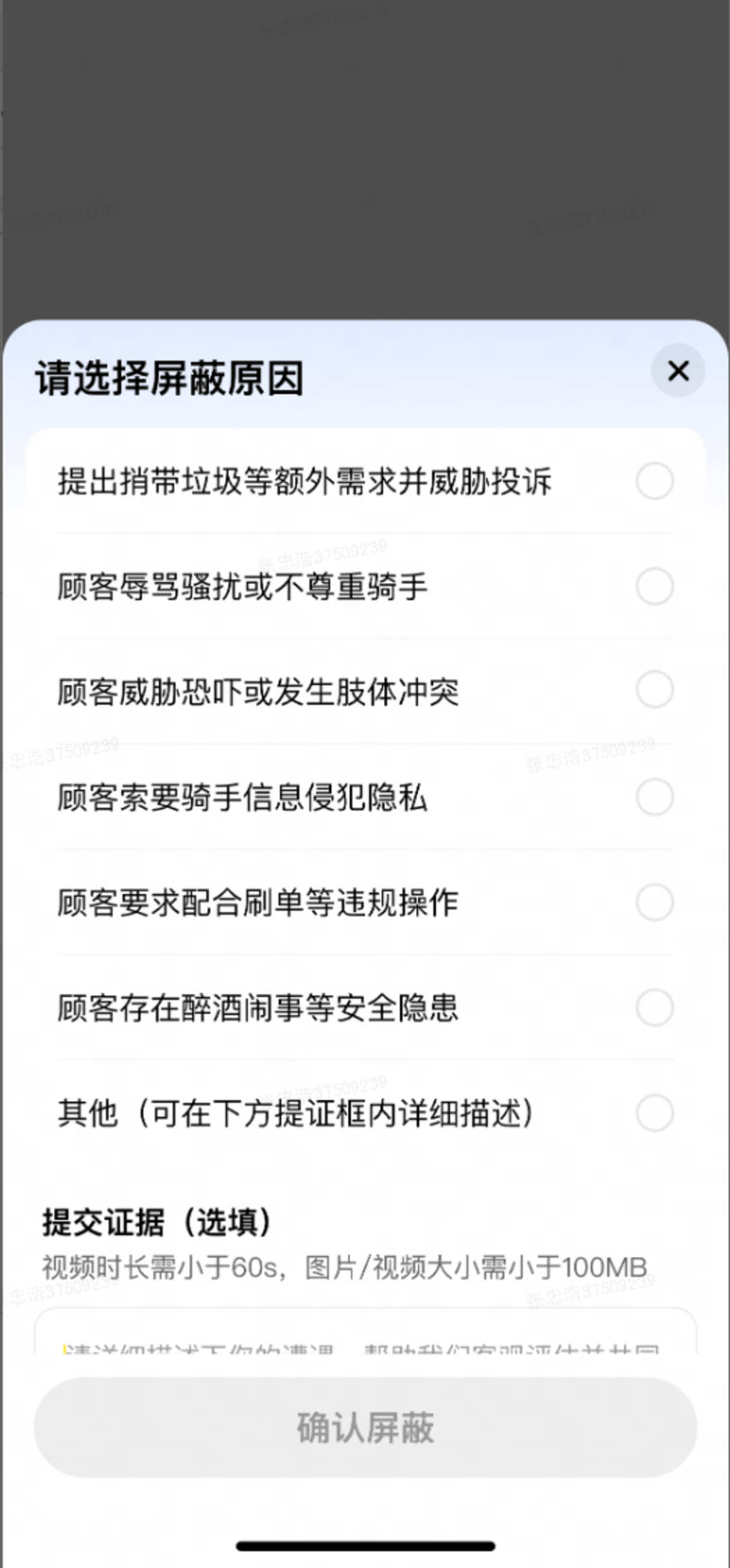
Task: Close the 请选择屏蔽原因 dialog
Action: 677,372
